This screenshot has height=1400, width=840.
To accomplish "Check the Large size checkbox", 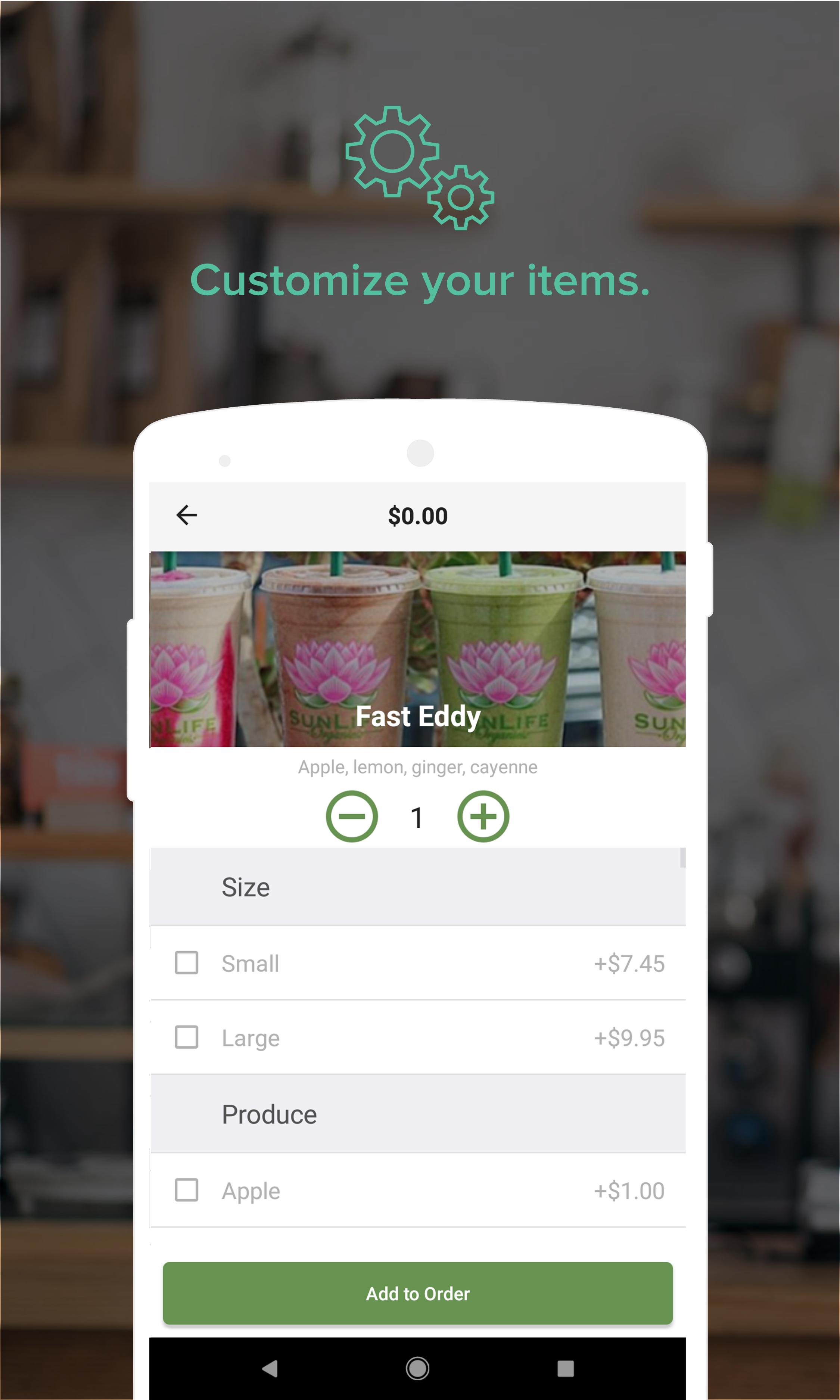I will [187, 1037].
